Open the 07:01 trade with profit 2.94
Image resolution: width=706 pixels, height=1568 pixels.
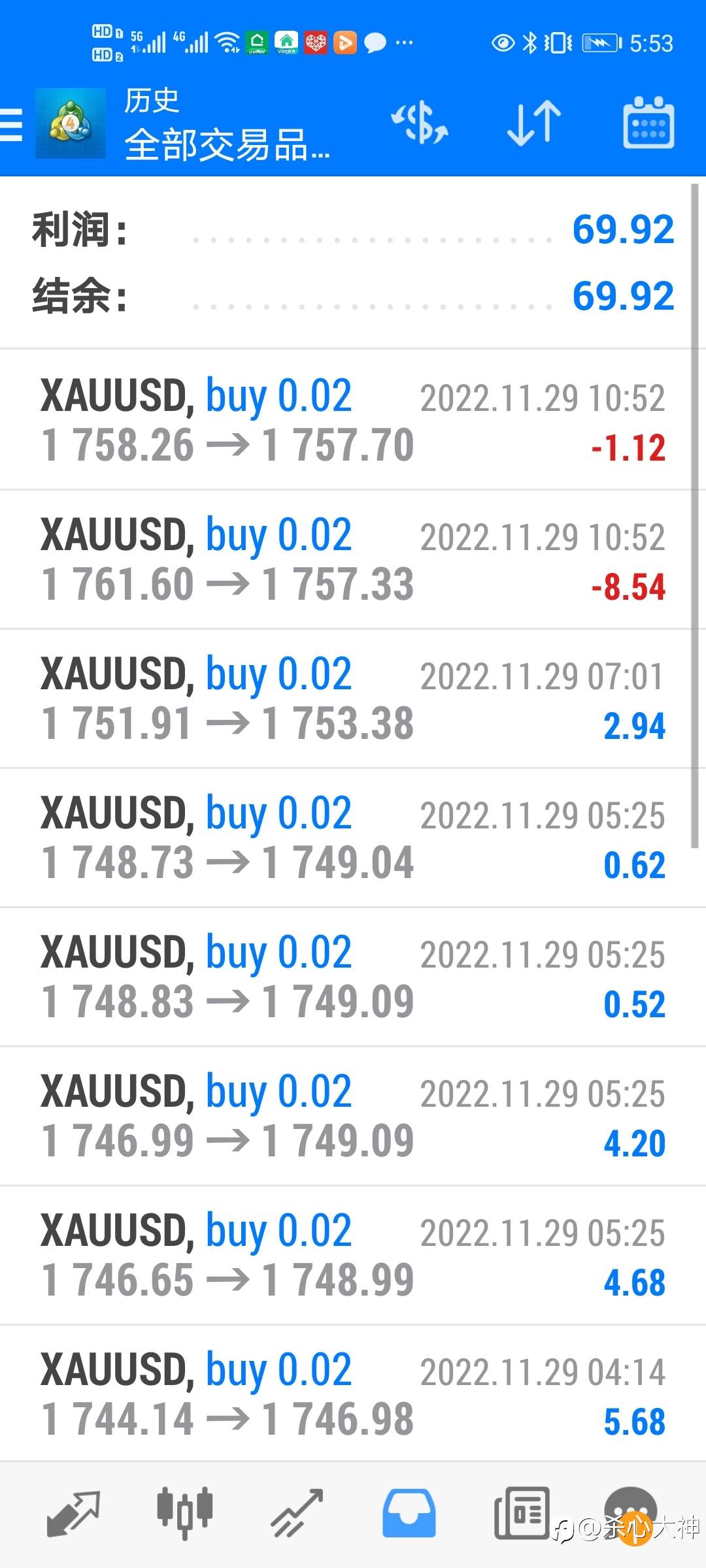pos(353,699)
